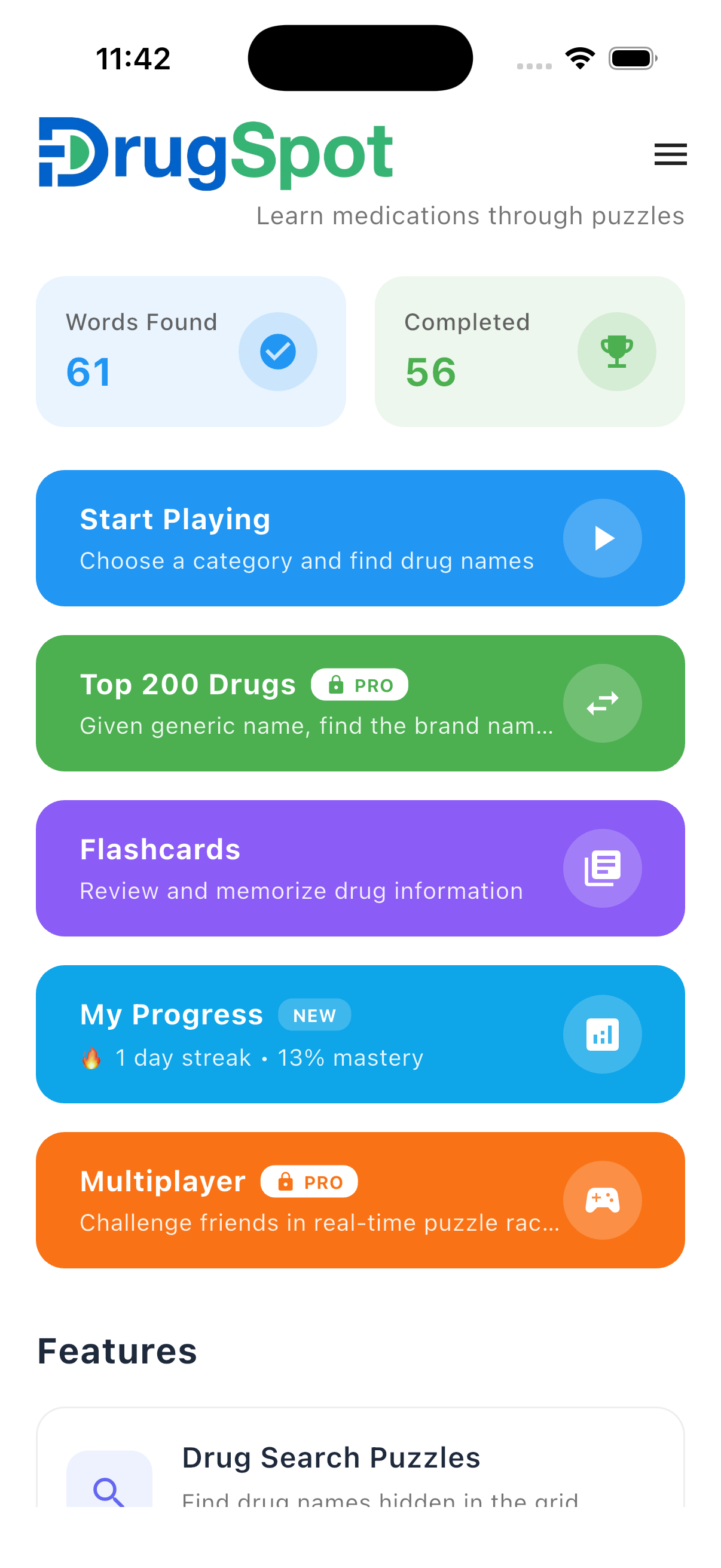Viewport: 721px width, 1568px height.
Task: Tap the gamepad icon on Multiplayer
Action: coord(603,1200)
